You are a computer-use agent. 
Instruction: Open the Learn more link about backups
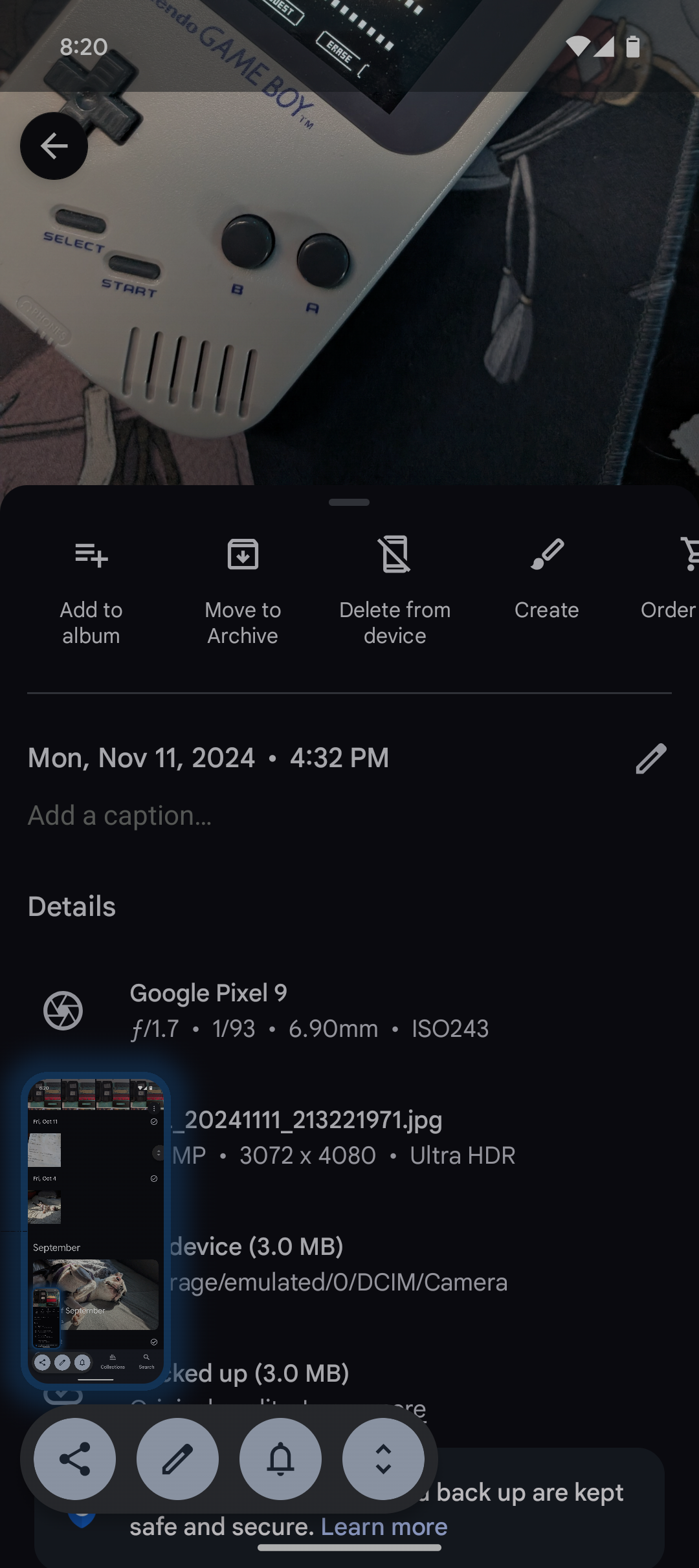click(384, 1527)
